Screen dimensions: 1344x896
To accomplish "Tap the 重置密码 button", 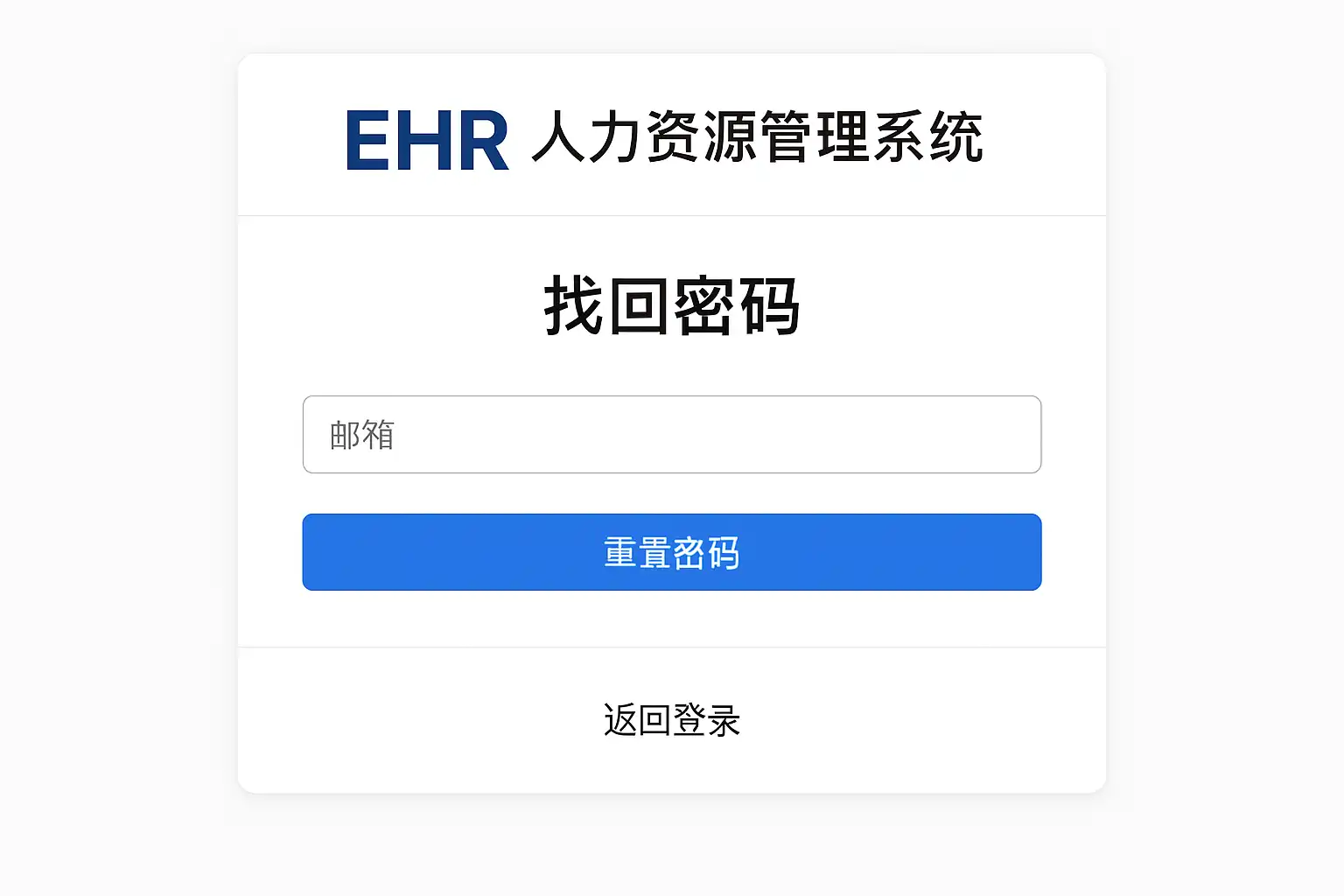I will (x=671, y=552).
